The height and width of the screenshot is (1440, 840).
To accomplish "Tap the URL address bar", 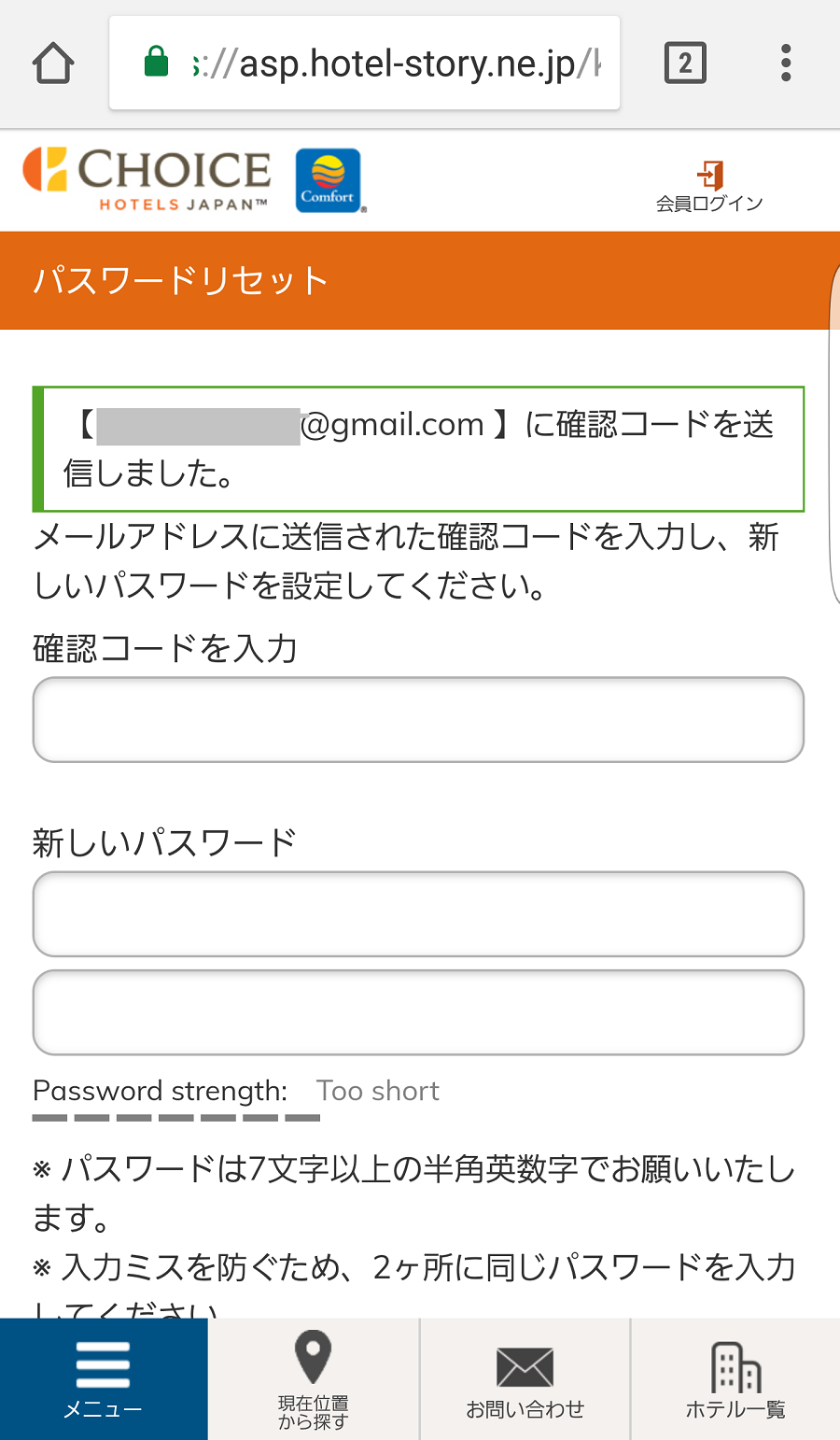I will pos(365,63).
